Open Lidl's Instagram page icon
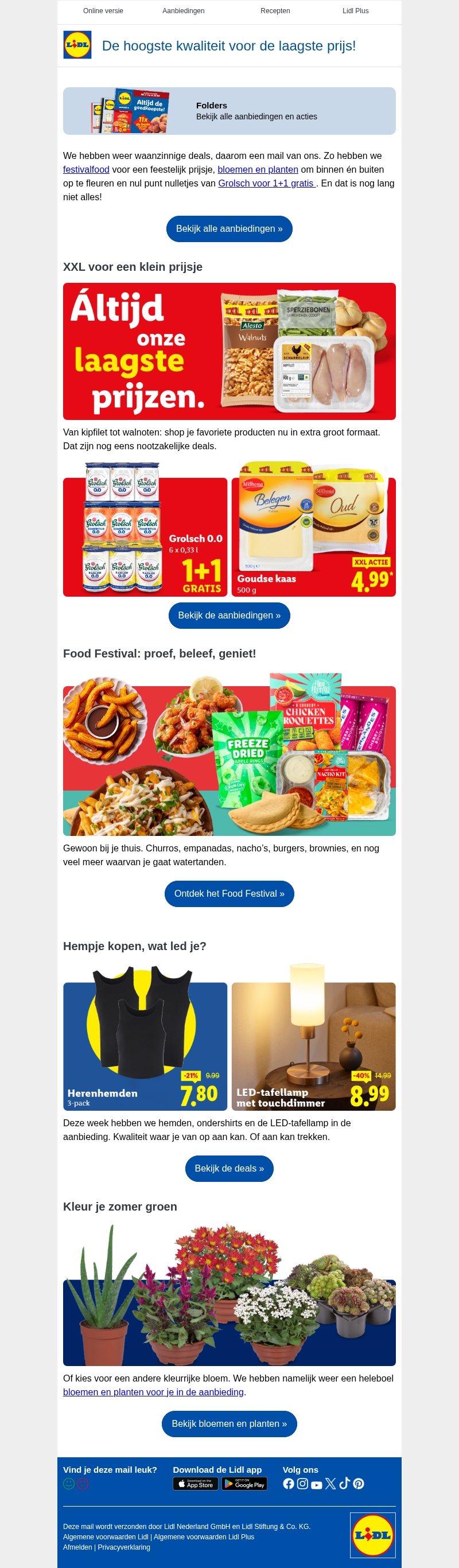This screenshot has width=459, height=1568. tap(302, 1484)
